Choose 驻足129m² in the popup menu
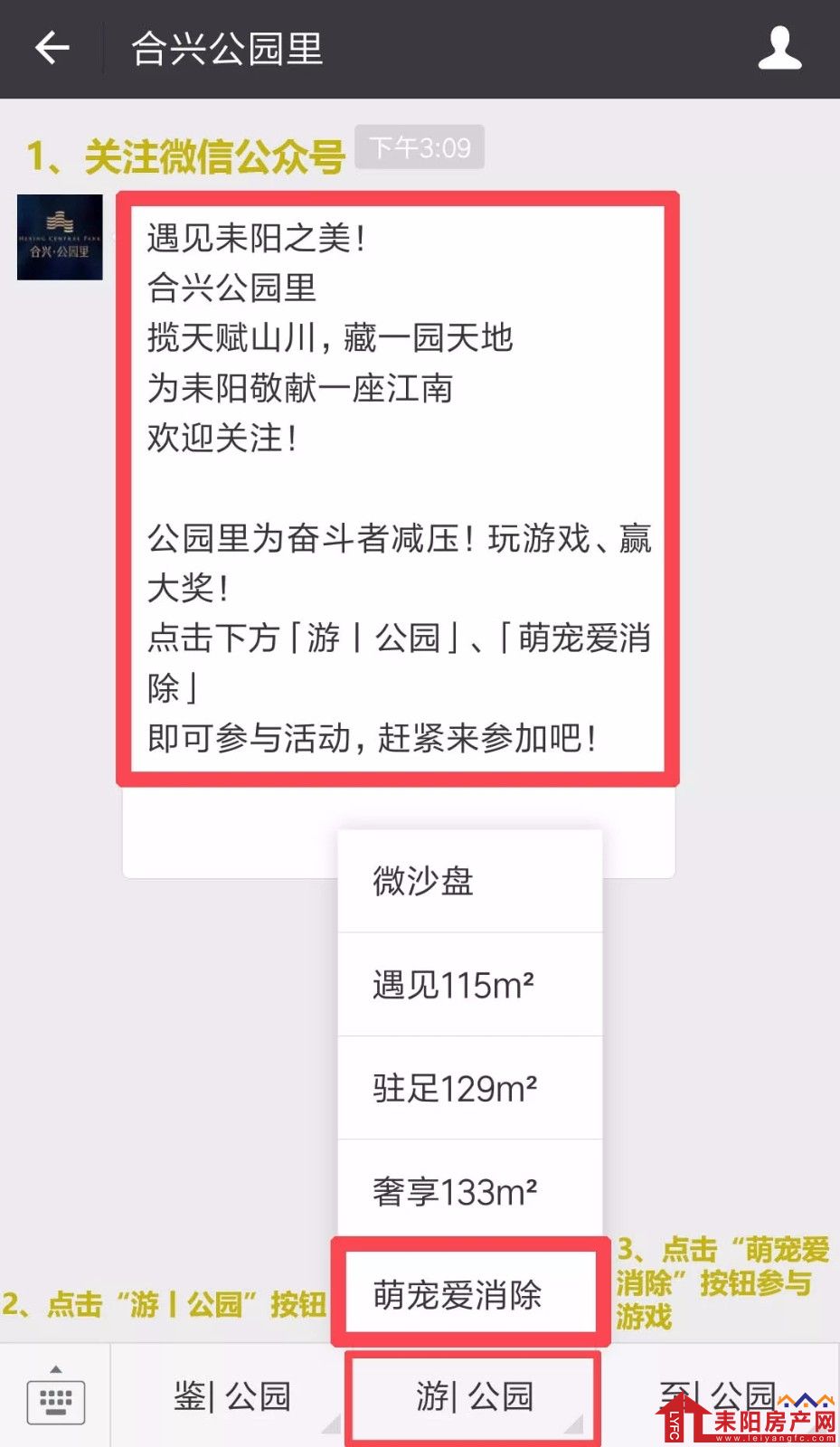840x1447 pixels. pyautogui.click(x=469, y=1088)
